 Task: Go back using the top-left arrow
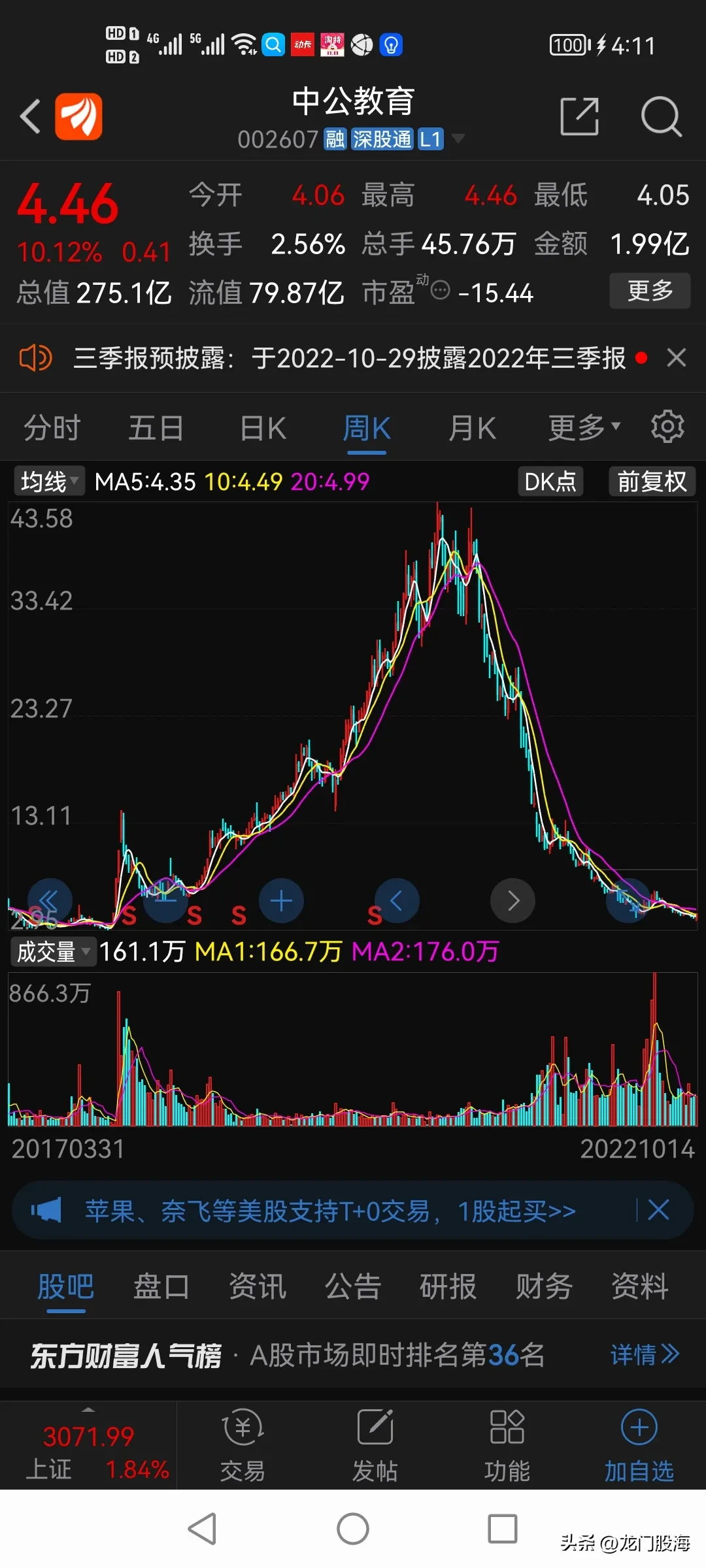pos(31,117)
